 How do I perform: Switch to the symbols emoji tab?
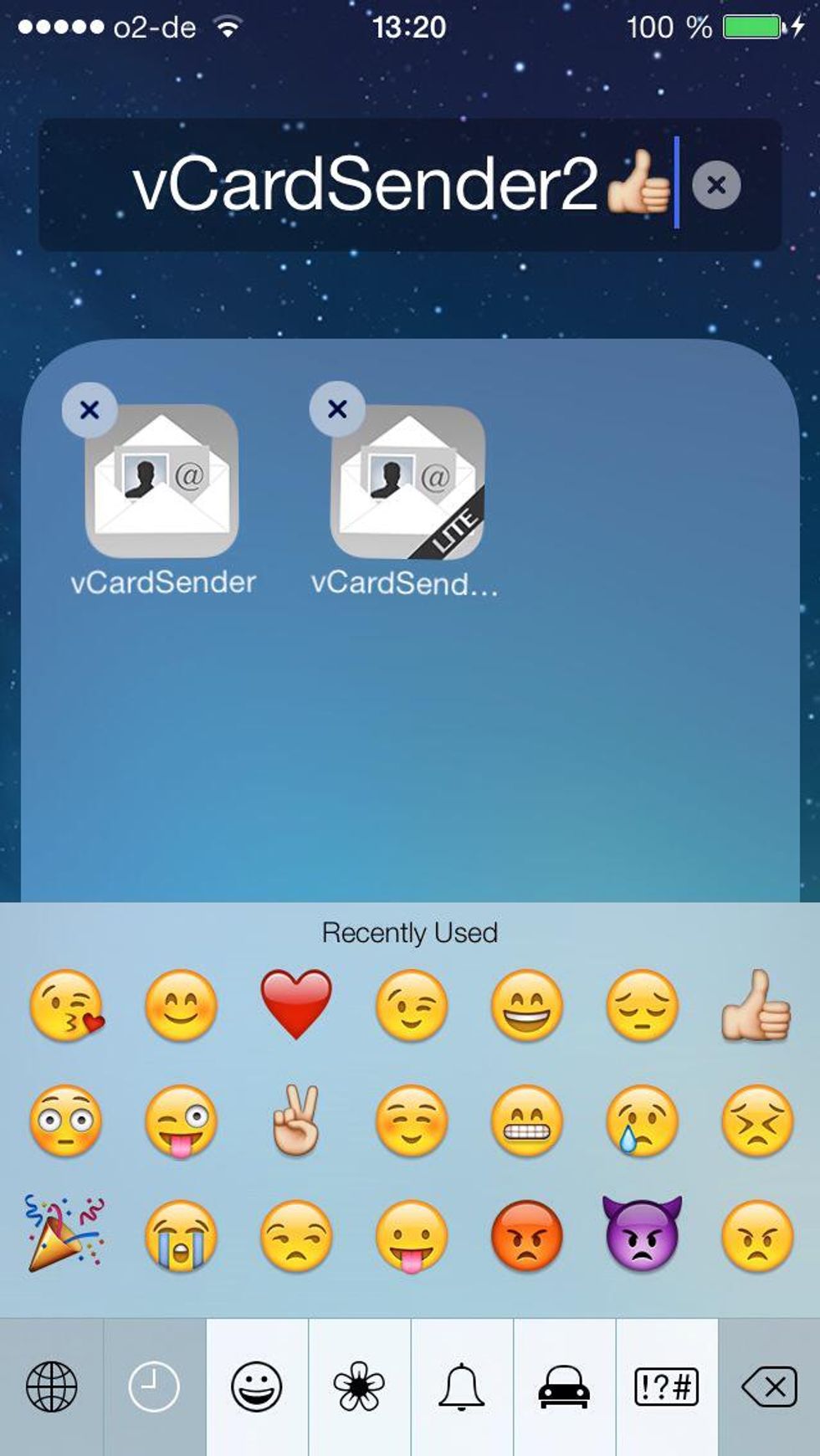[x=666, y=1387]
